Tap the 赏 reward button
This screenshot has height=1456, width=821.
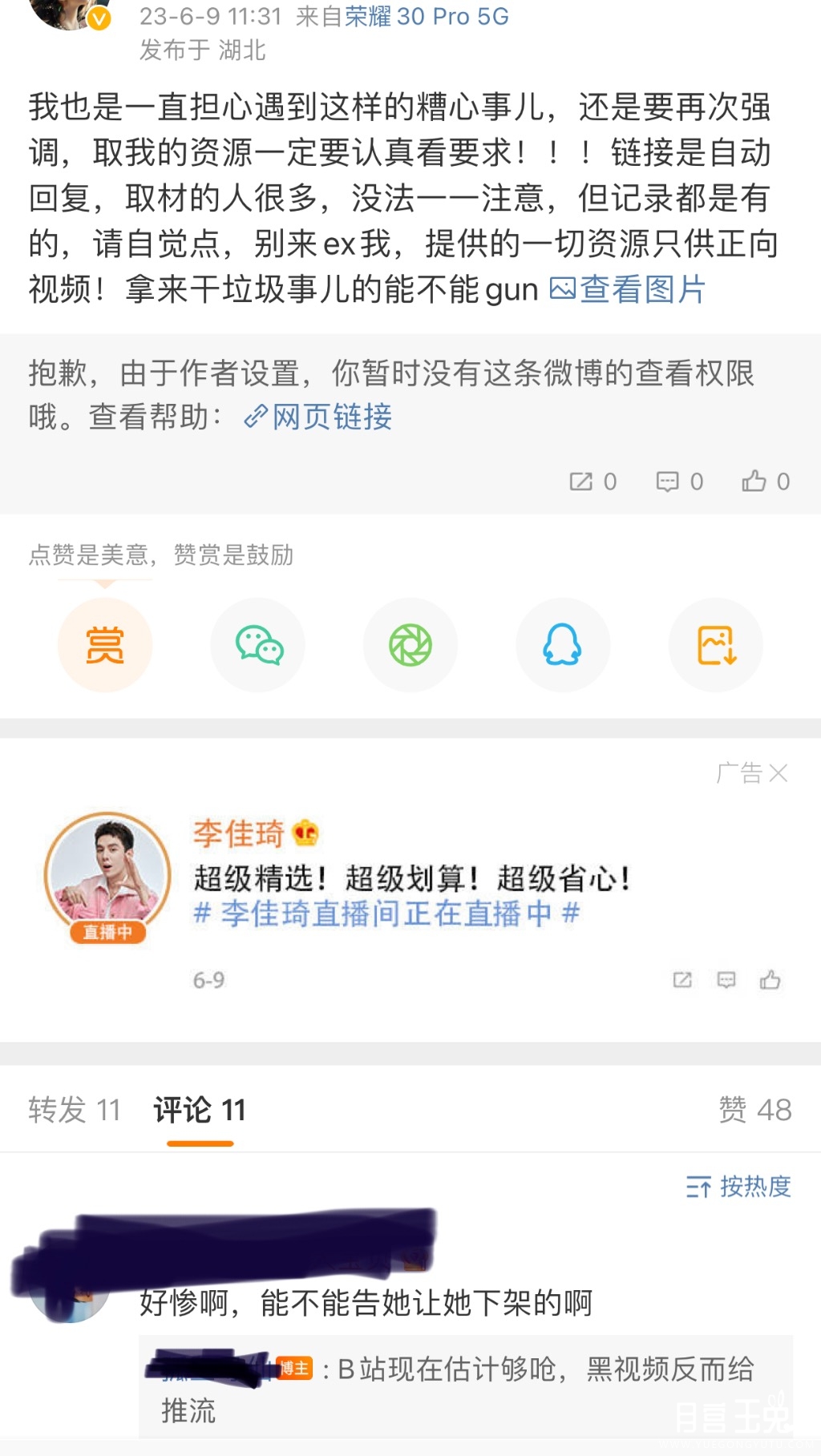coord(105,645)
